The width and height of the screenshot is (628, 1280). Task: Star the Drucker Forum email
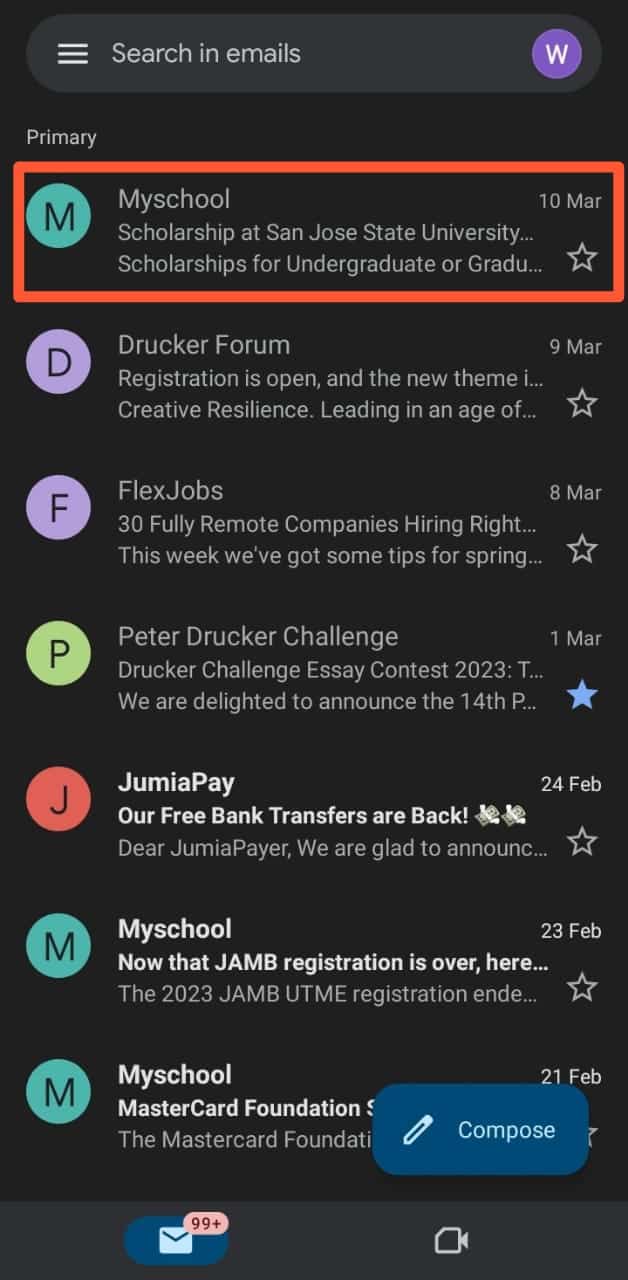click(x=582, y=403)
